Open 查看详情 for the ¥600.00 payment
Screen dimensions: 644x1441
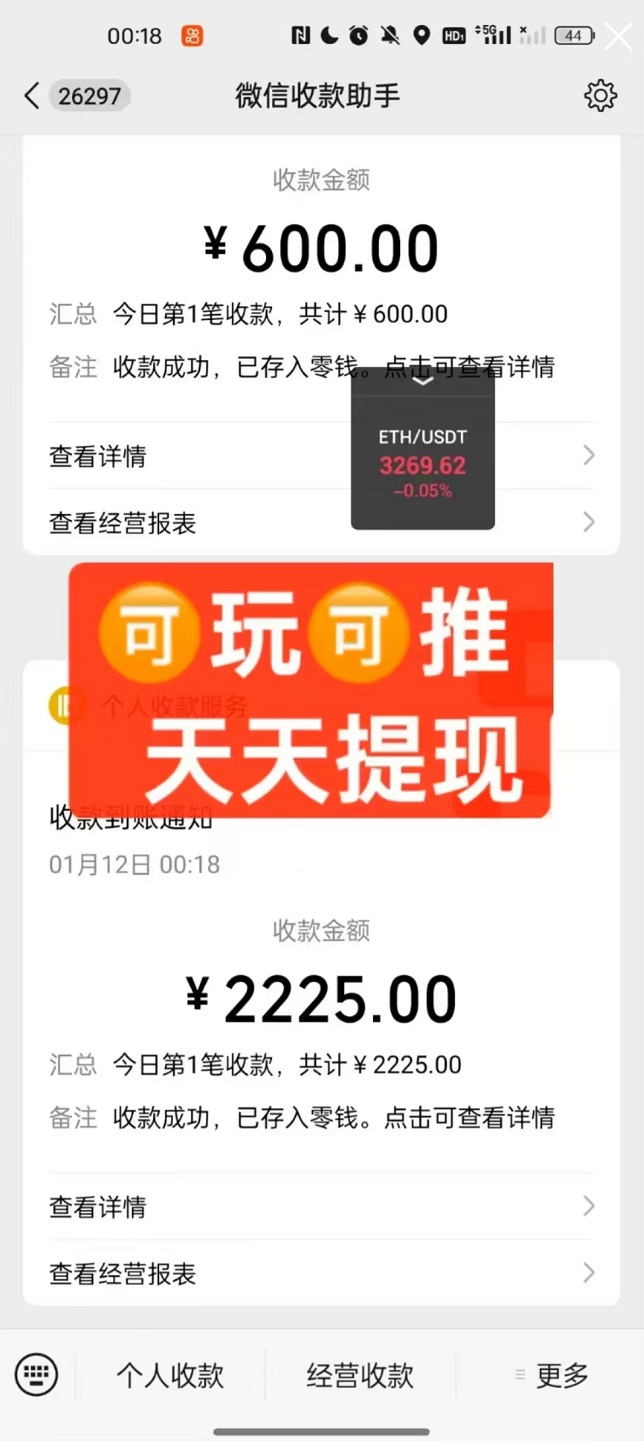(200, 456)
